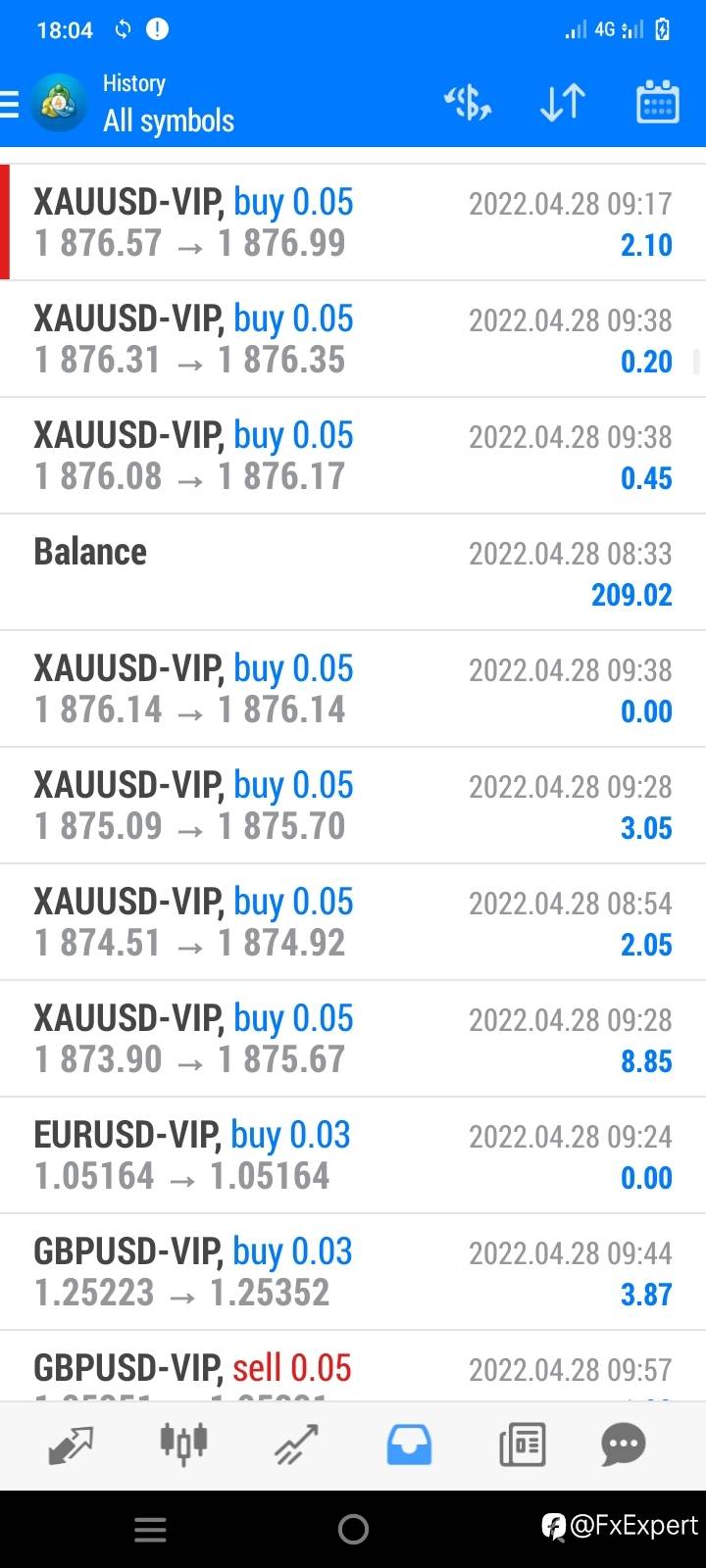Open the side drawer menu
Image resolution: width=706 pixels, height=1568 pixels.
[12, 104]
